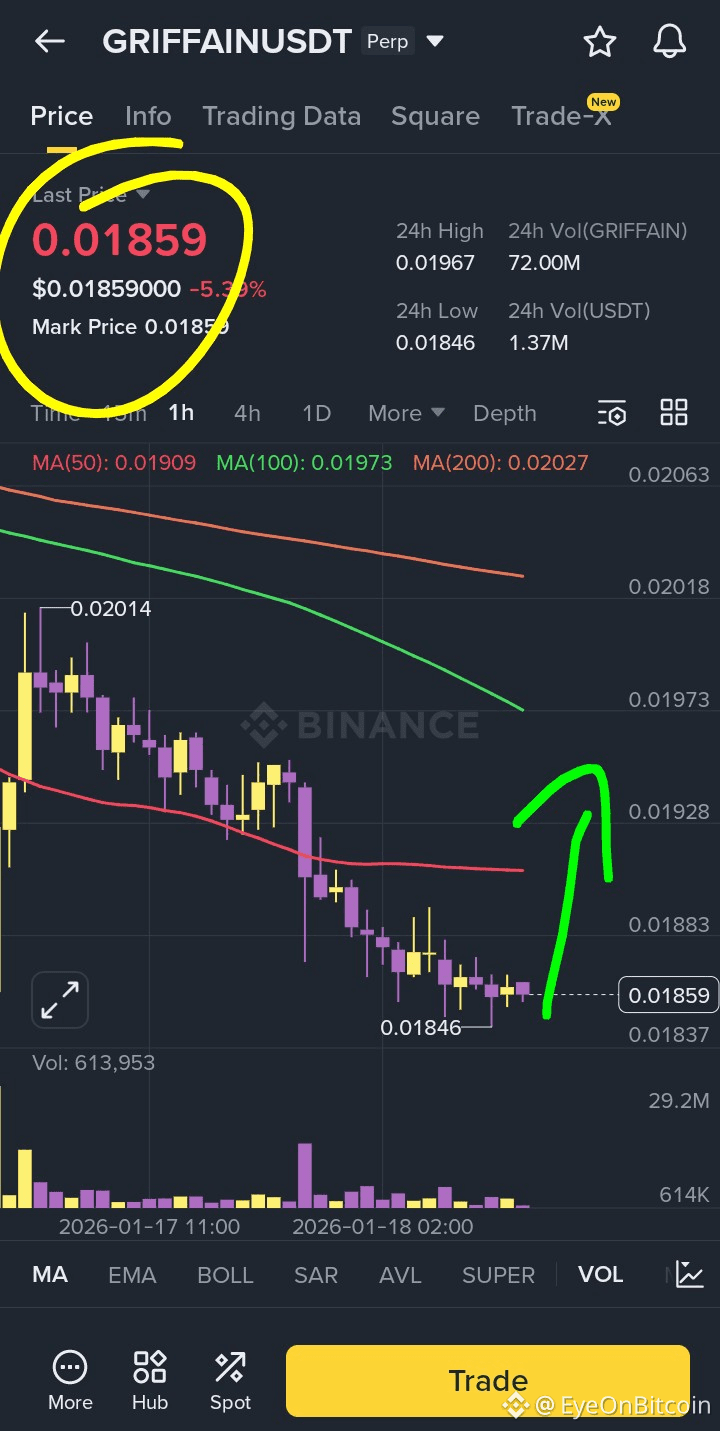Open the Hub section icon

click(149, 1366)
